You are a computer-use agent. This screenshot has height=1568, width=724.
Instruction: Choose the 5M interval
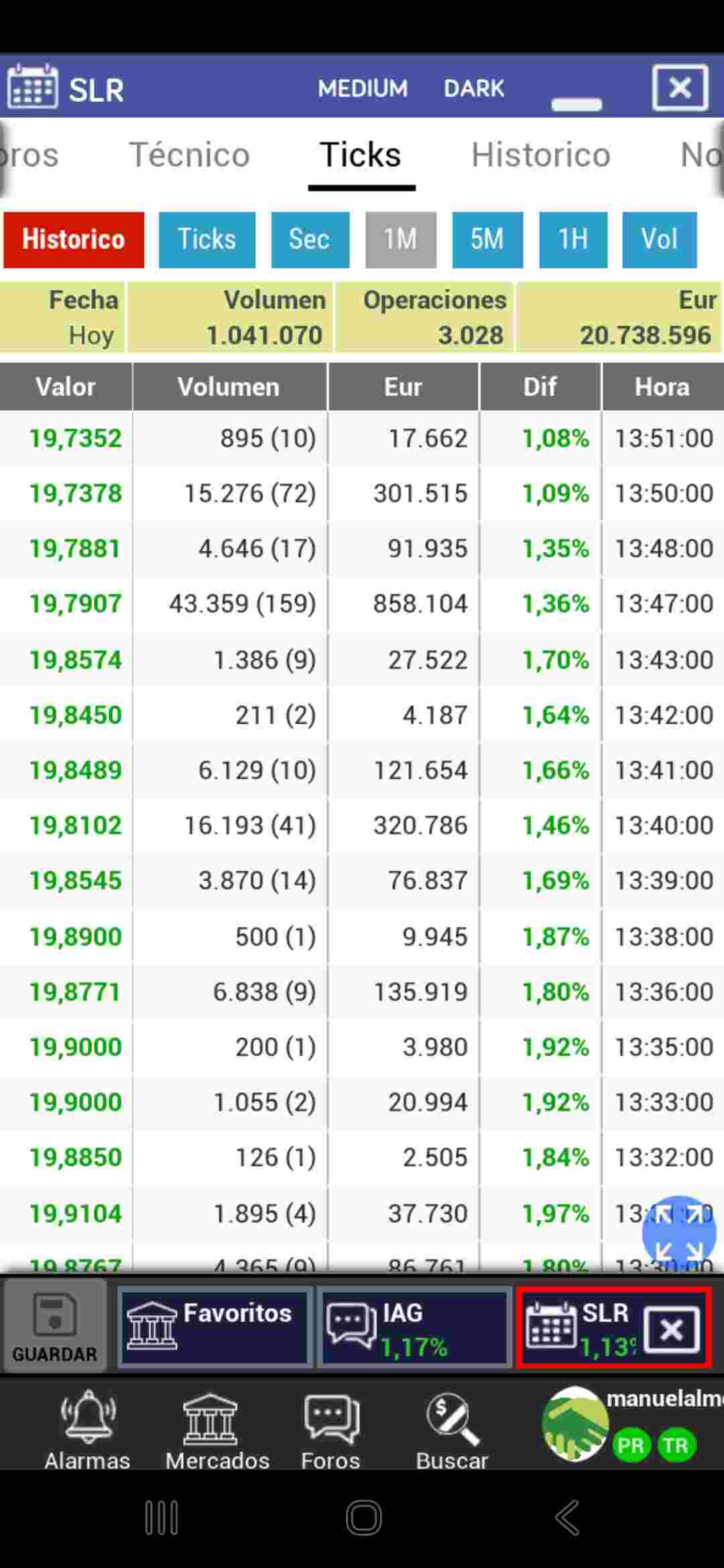tap(487, 239)
